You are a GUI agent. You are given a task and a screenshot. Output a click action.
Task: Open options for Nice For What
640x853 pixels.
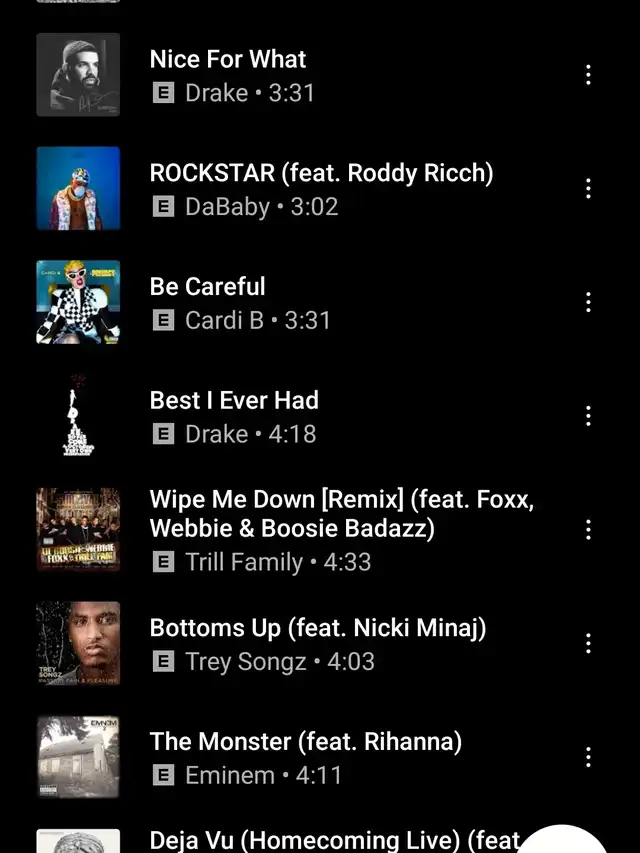588,75
